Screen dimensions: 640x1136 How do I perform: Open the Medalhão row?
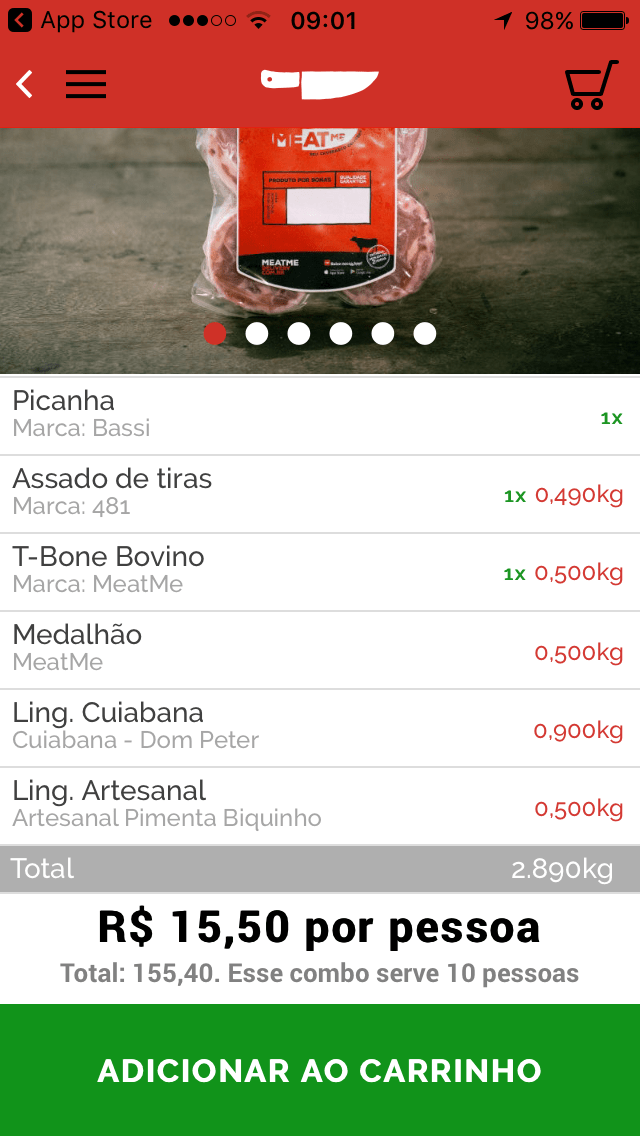point(320,650)
